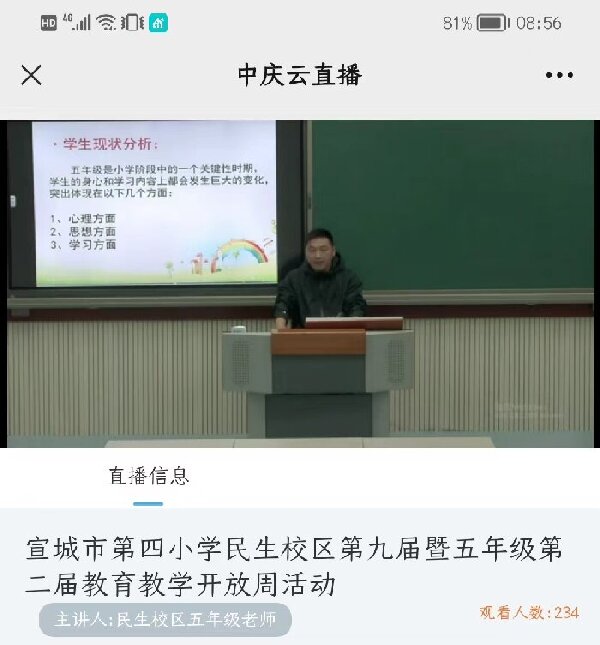
Task: Tap the live stream video player
Action: (x=300, y=283)
